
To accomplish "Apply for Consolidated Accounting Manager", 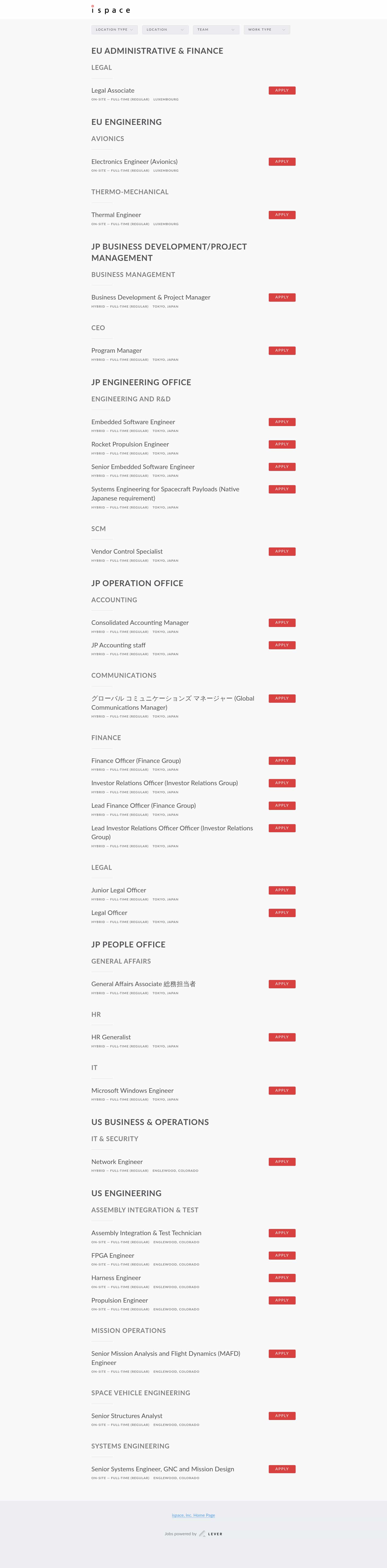I will pos(282,623).
